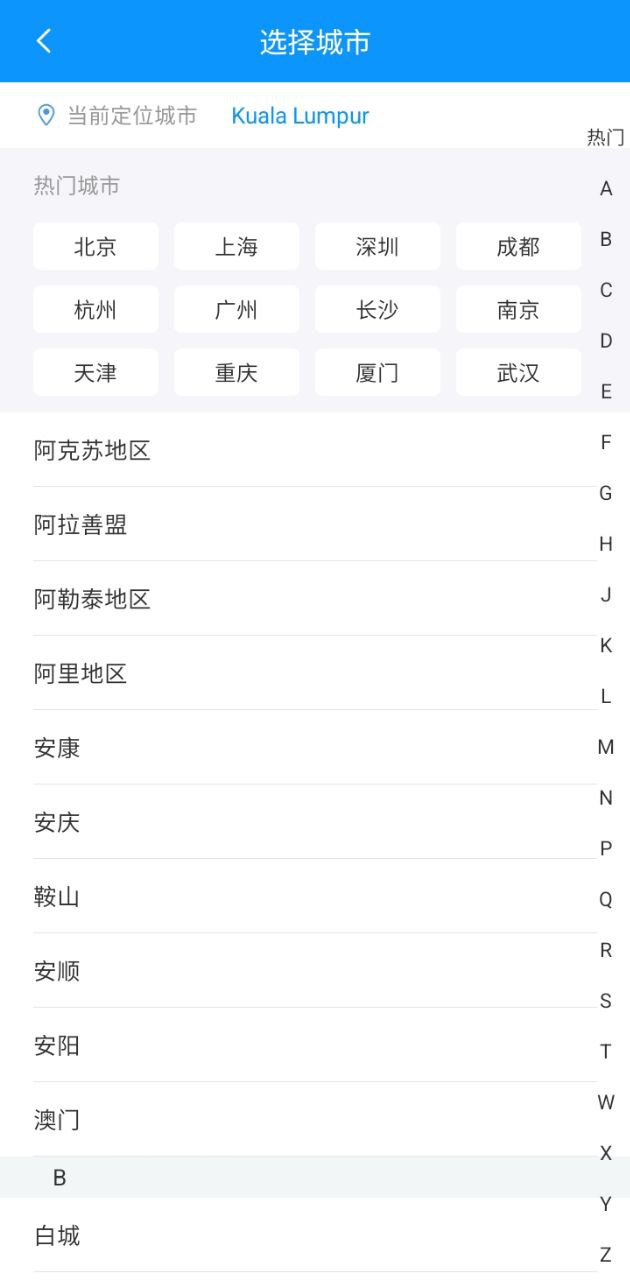The width and height of the screenshot is (630, 1280).
Task: Select 深圳 from hot cities
Action: pyautogui.click(x=378, y=247)
